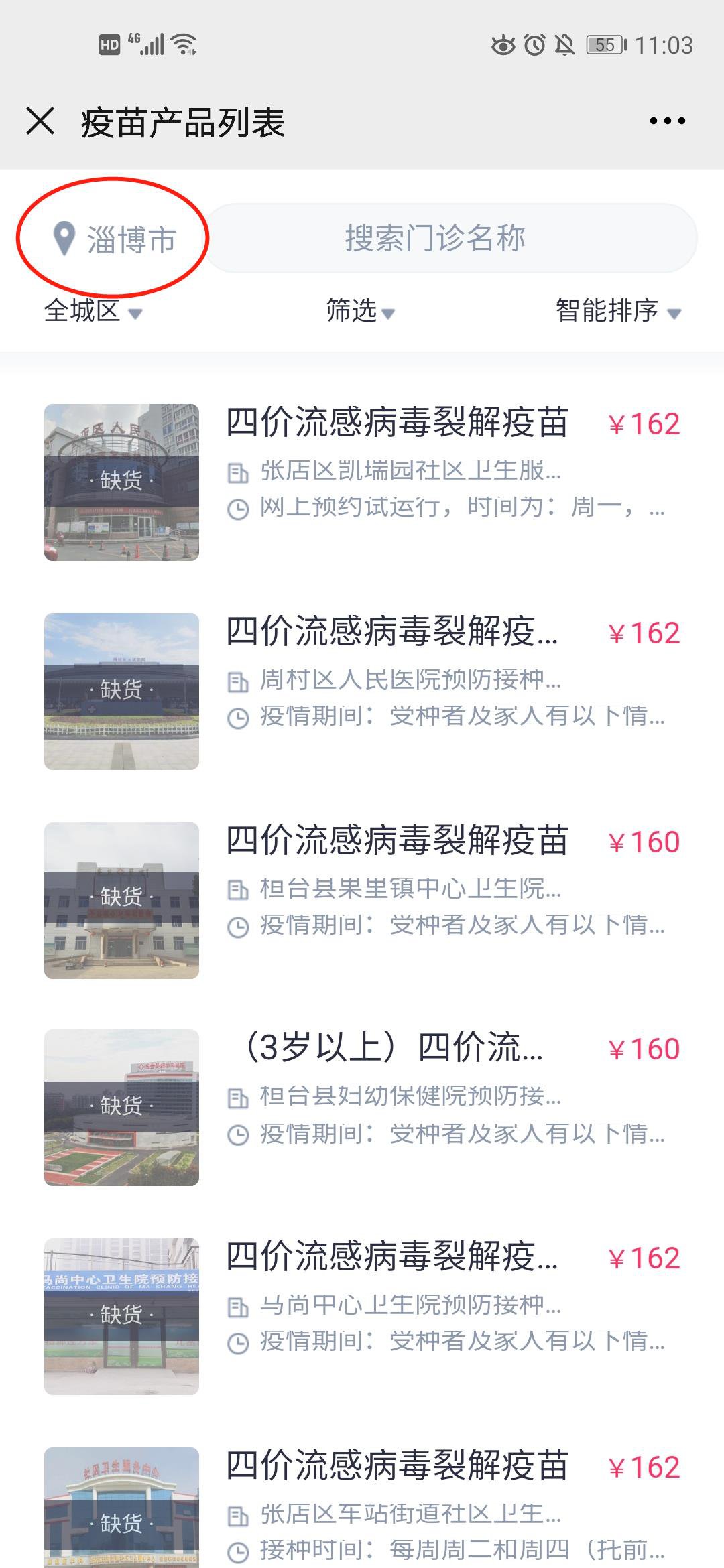Image resolution: width=724 pixels, height=1568 pixels.
Task: Change the city from 淄博市
Action: [x=114, y=239]
